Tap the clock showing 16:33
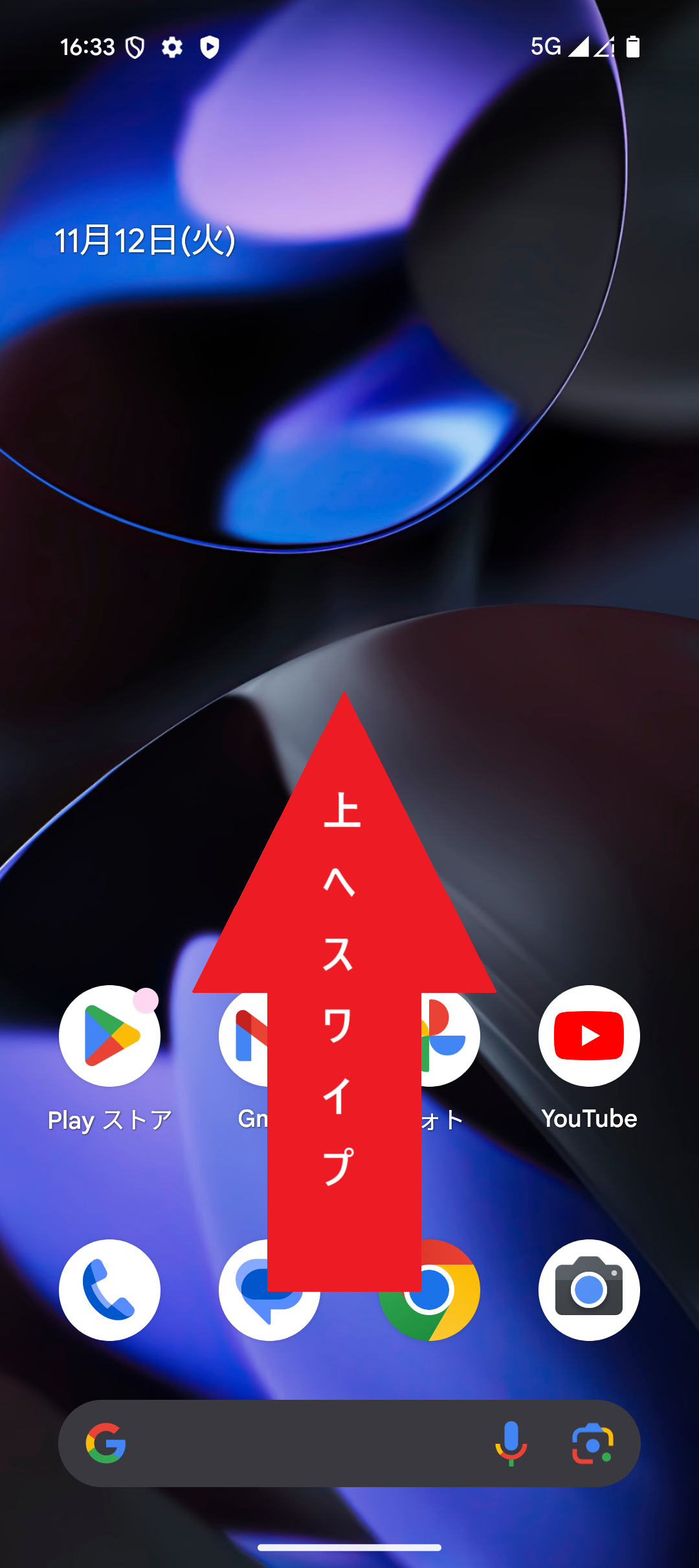The image size is (699, 1568). click(87, 47)
